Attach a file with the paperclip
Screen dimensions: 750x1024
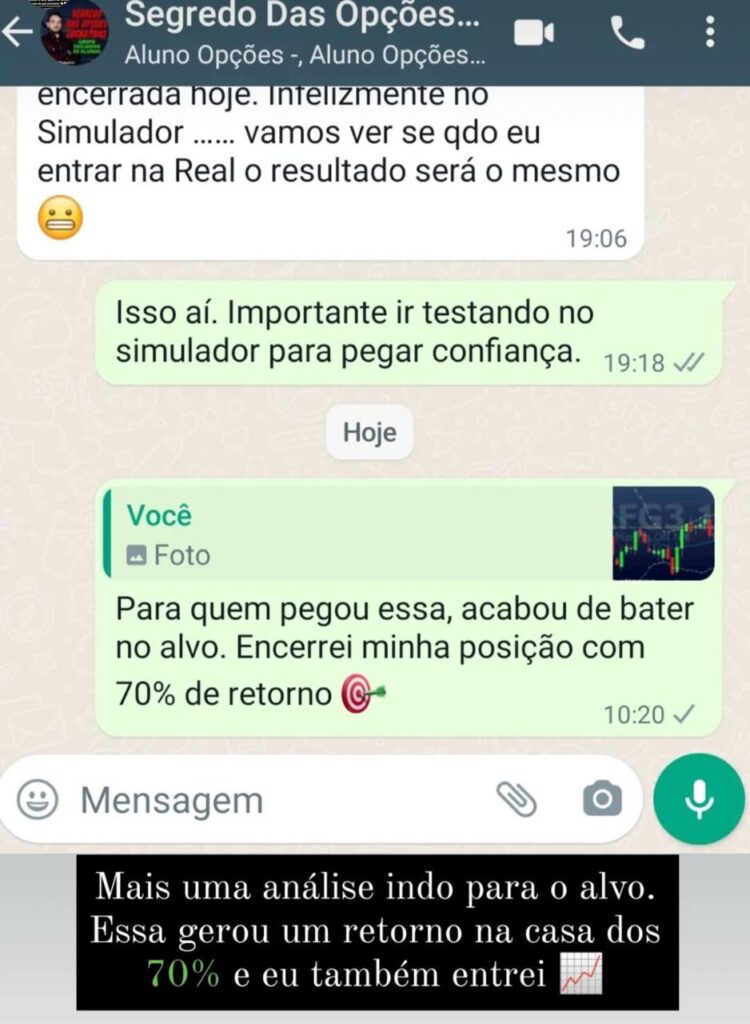tap(517, 799)
